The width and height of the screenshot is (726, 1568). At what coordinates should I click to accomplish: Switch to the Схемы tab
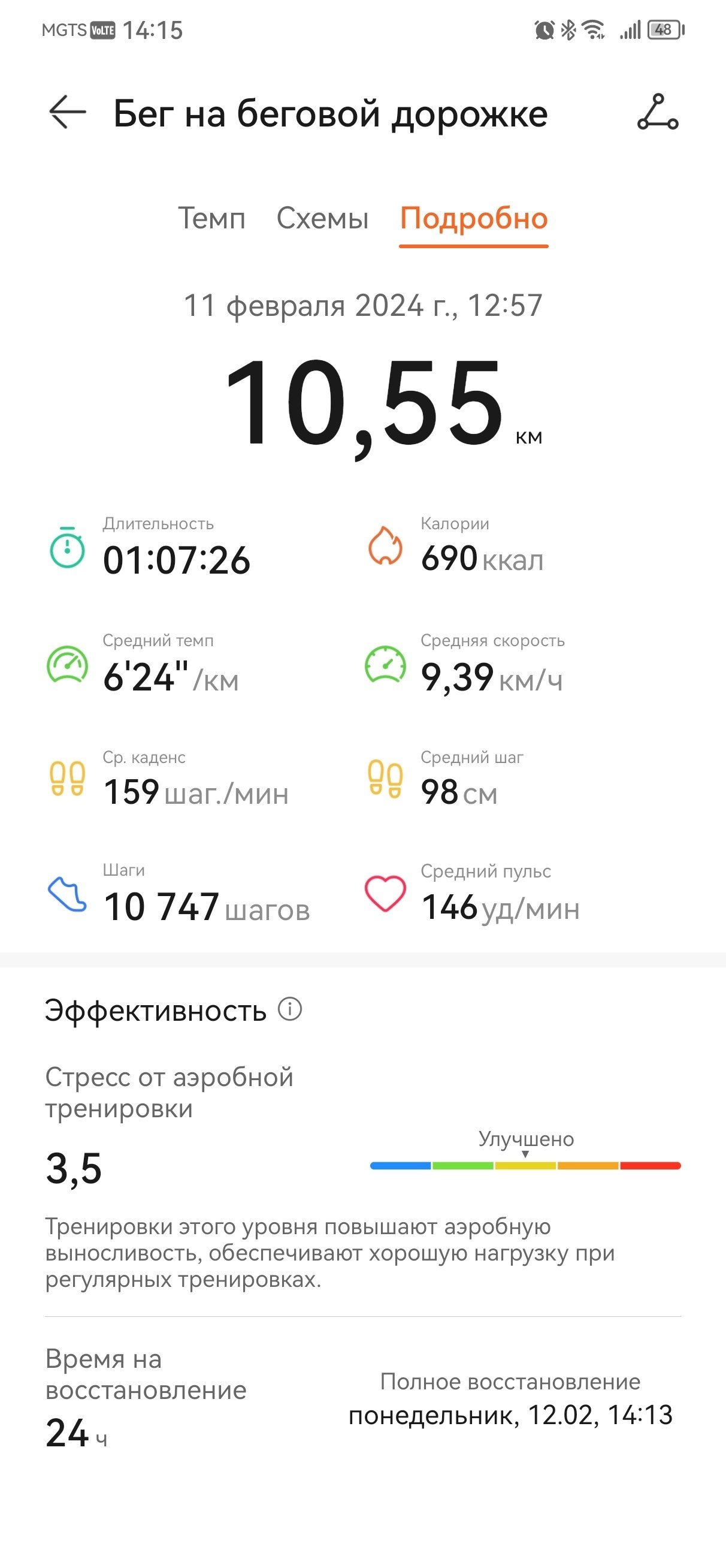click(x=322, y=218)
